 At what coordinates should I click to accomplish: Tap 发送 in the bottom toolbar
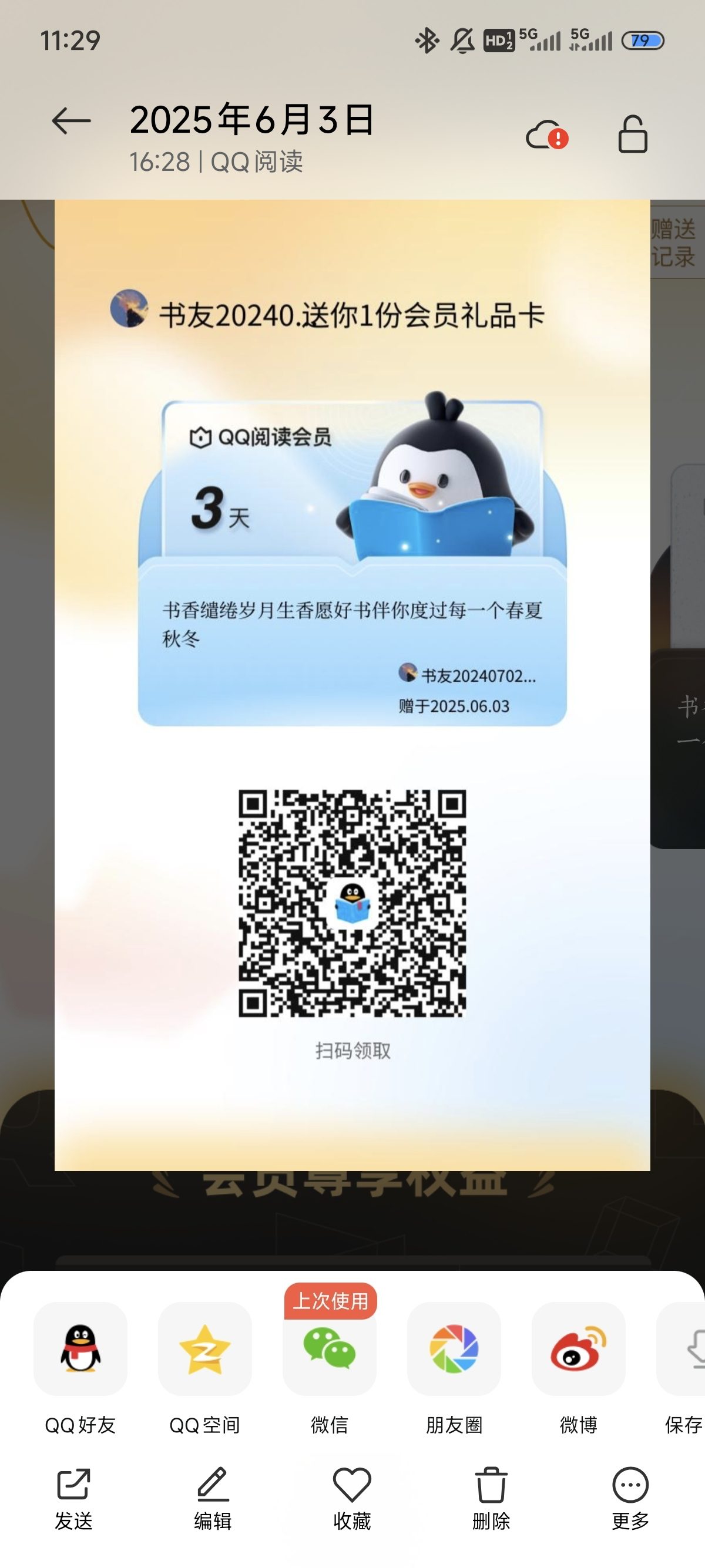point(73,1499)
